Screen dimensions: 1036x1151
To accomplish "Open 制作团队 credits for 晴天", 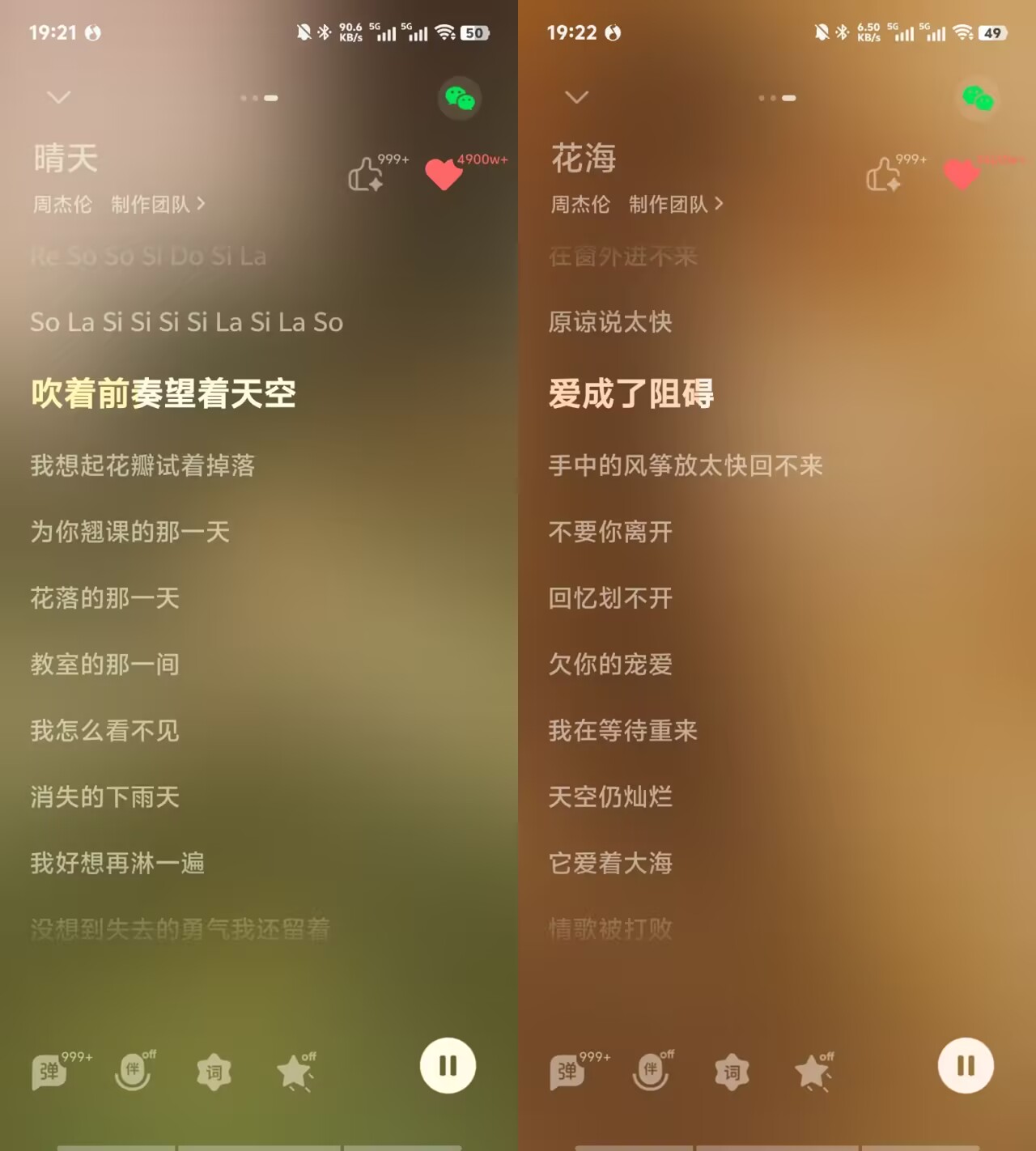I will coord(158,204).
